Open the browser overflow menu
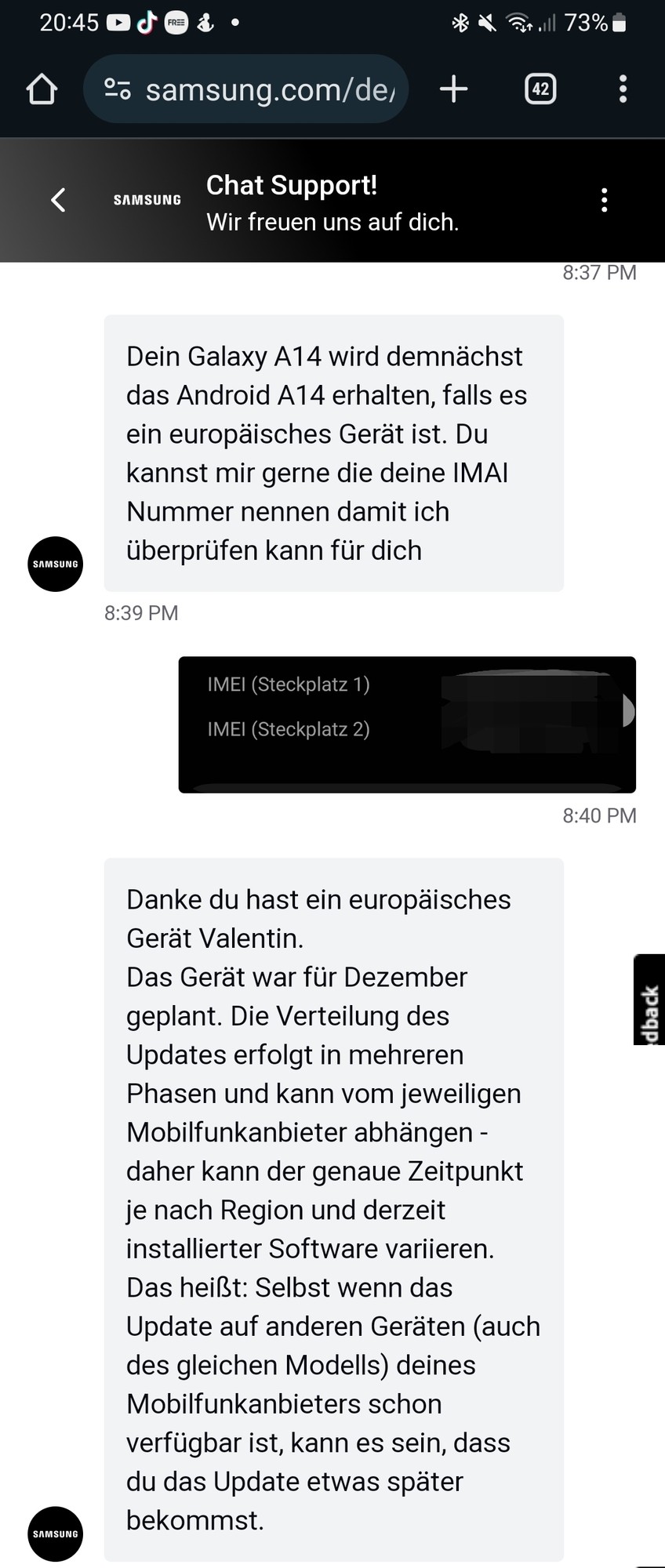665x1568 pixels. click(623, 89)
